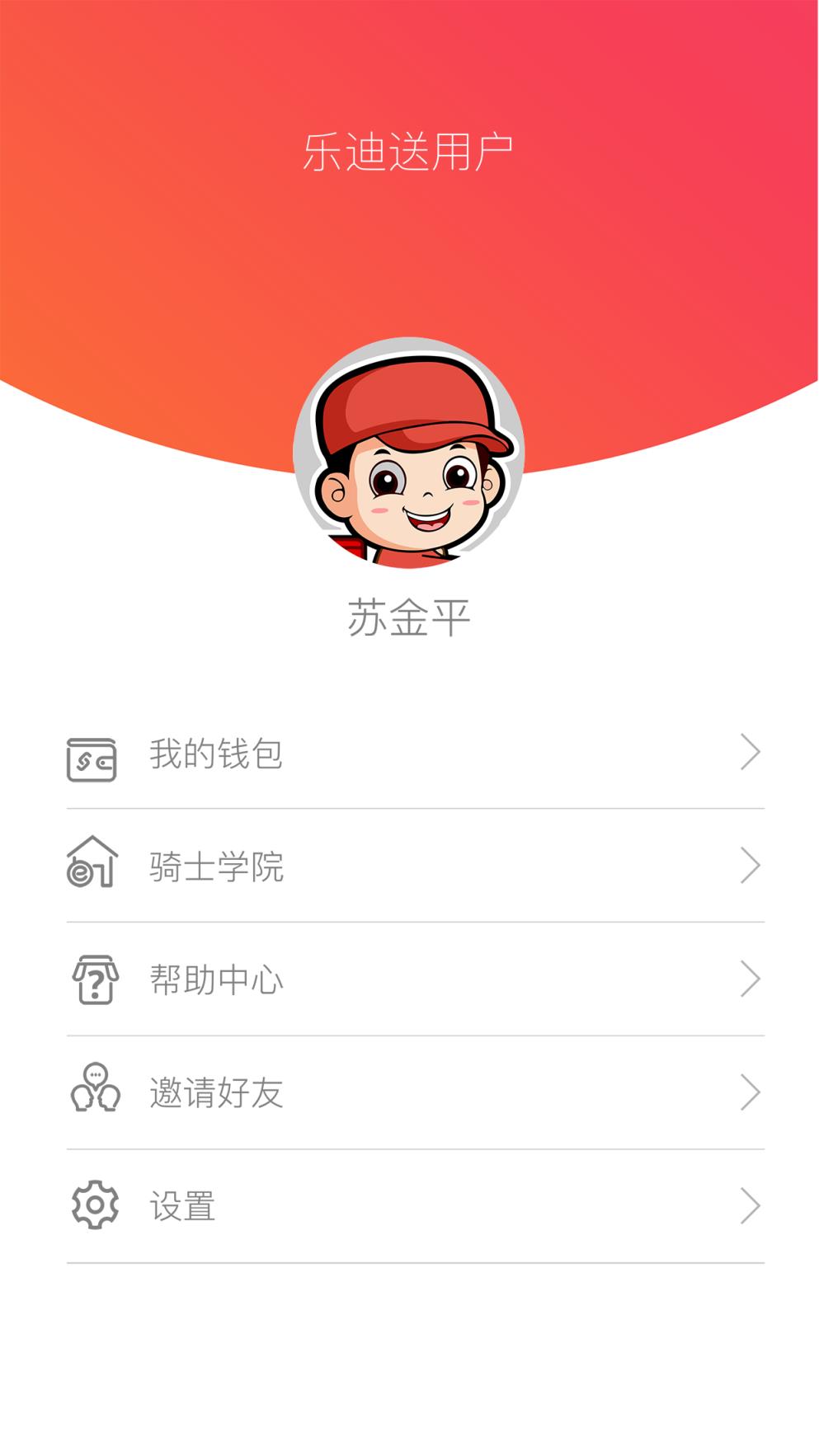Image resolution: width=819 pixels, height=1456 pixels.
Task: Click the settings gear icon
Action: tap(93, 1205)
